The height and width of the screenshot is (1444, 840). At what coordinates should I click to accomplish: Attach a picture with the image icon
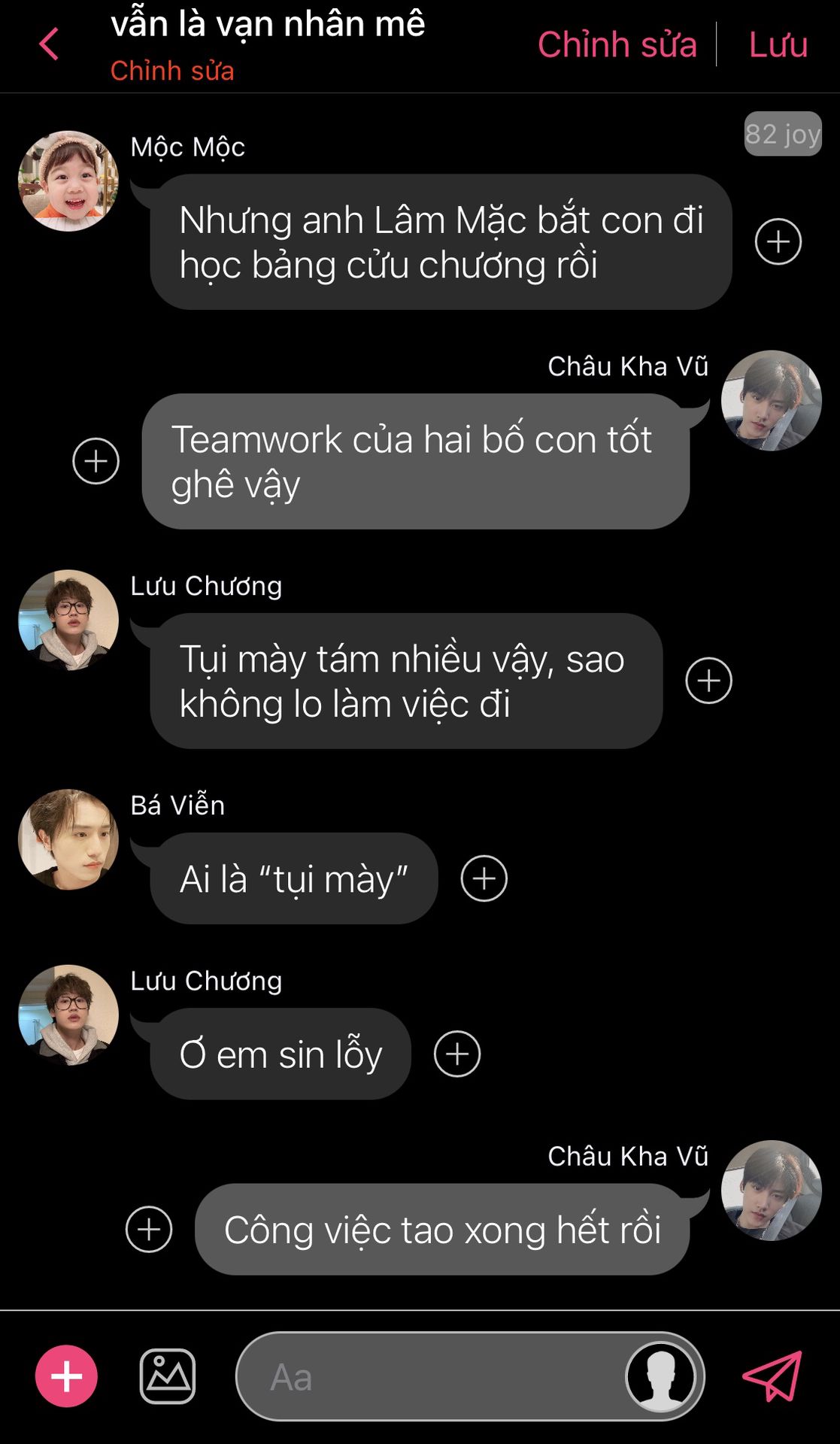click(168, 1376)
